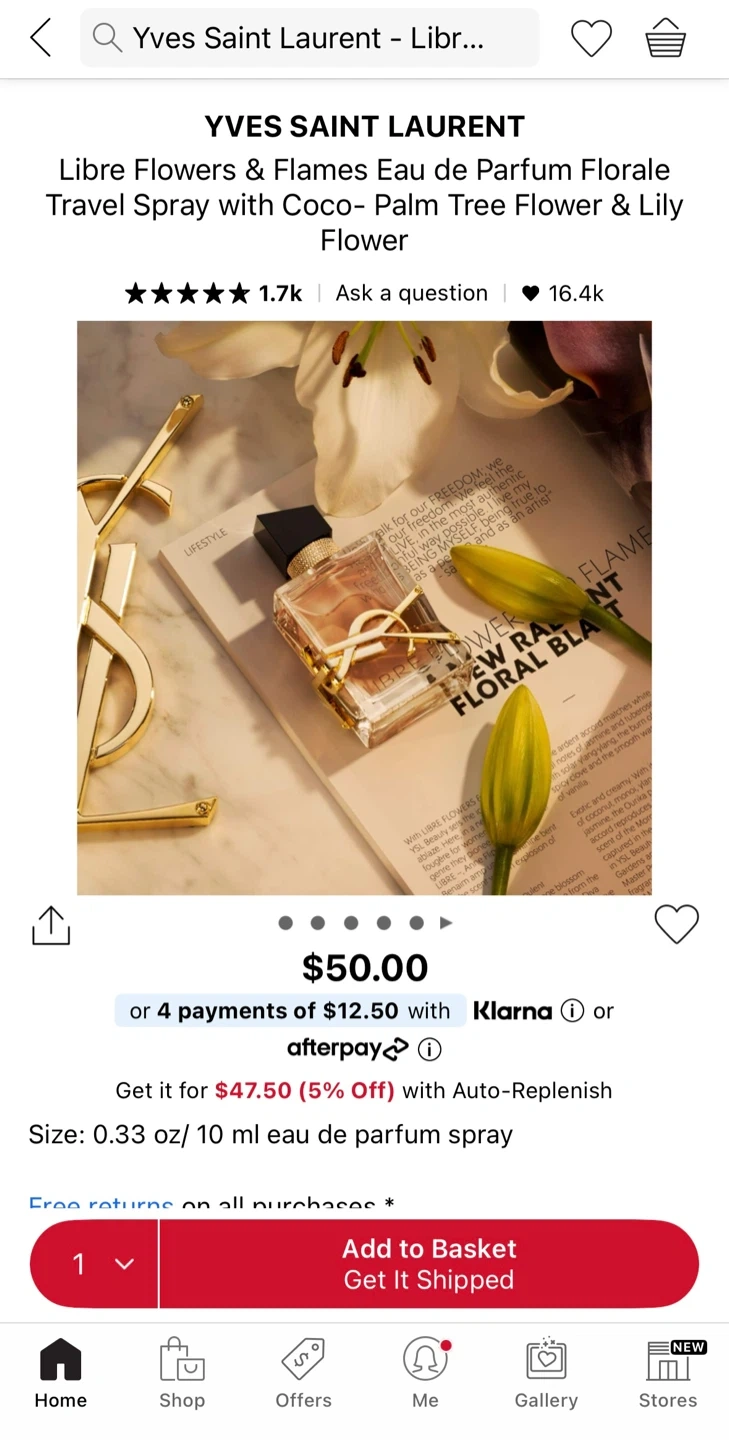
Task: Open the 1.7k star ratings reviews
Action: 213,293
